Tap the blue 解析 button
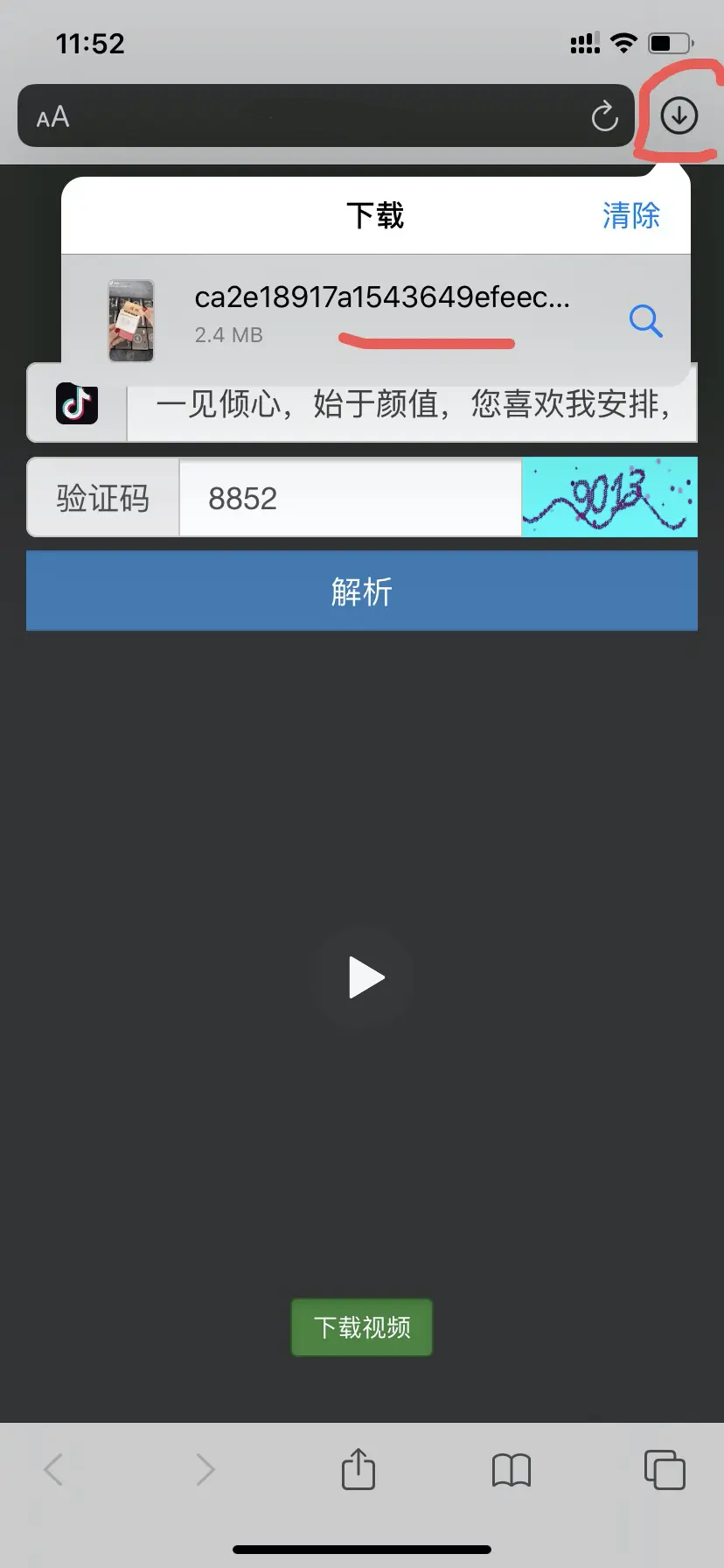The width and height of the screenshot is (724, 1568). tap(362, 591)
